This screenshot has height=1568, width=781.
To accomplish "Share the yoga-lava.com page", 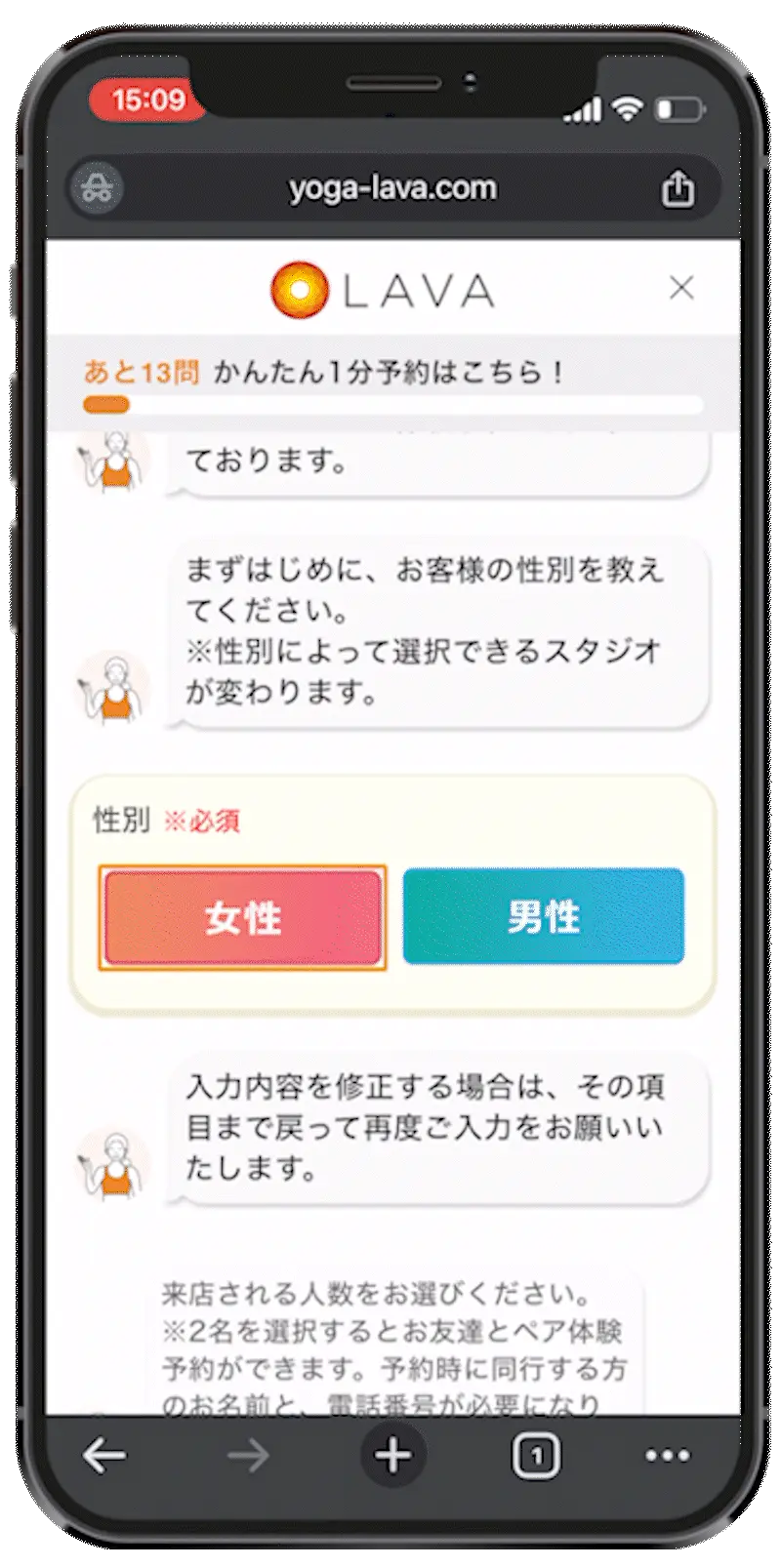I will click(678, 188).
